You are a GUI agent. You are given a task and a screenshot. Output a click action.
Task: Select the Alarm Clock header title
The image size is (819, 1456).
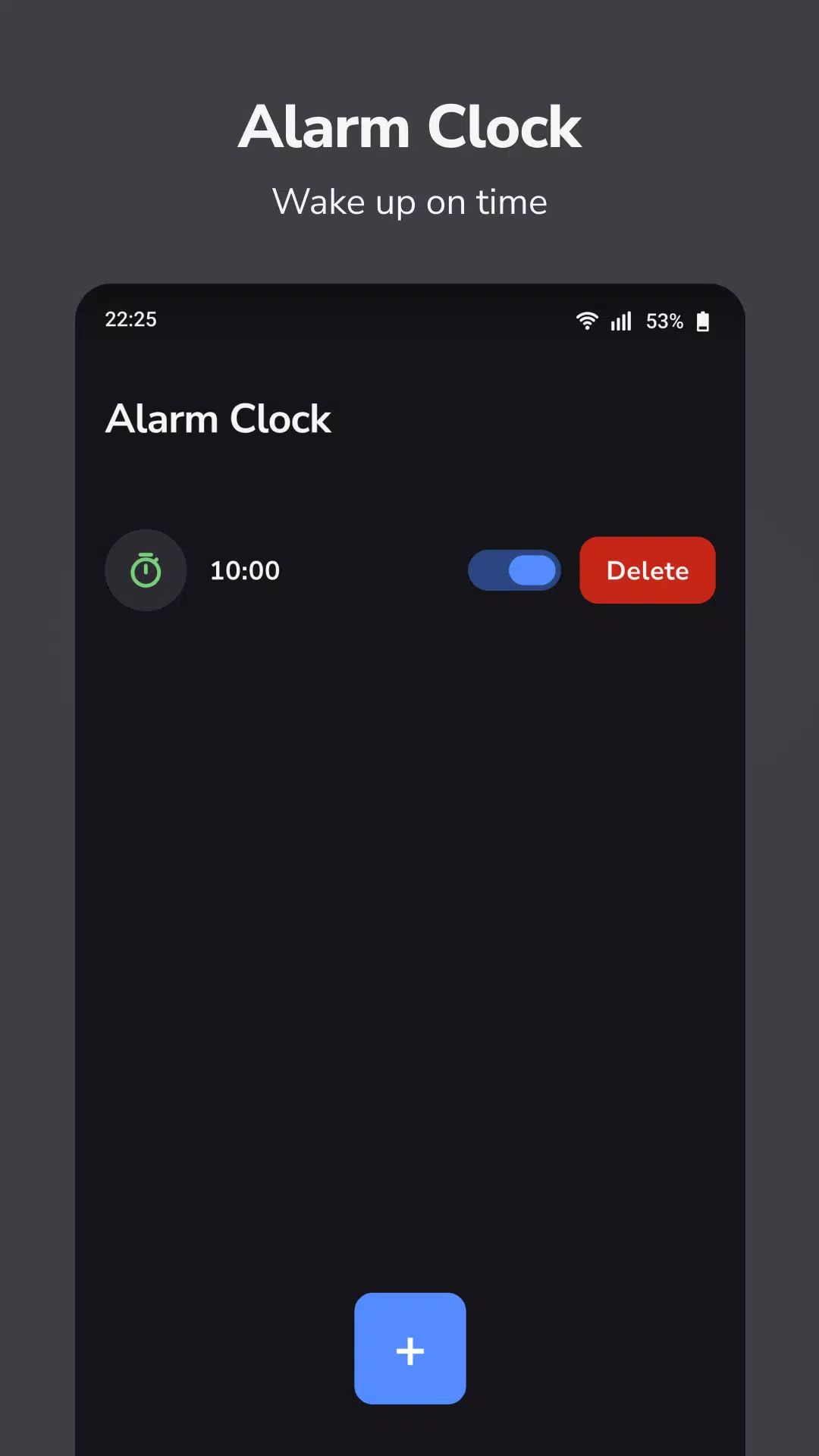tap(218, 419)
